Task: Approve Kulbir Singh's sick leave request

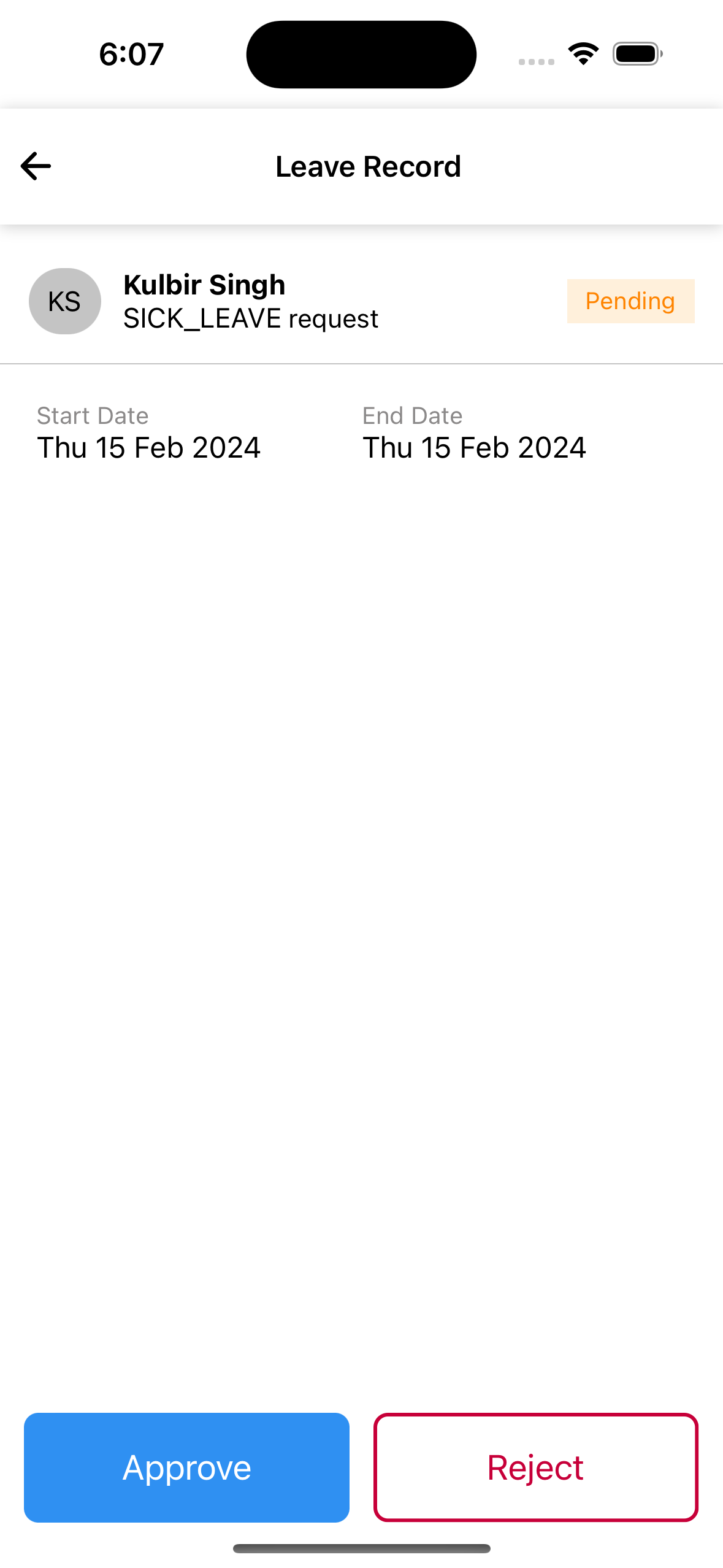Action: [186, 1467]
